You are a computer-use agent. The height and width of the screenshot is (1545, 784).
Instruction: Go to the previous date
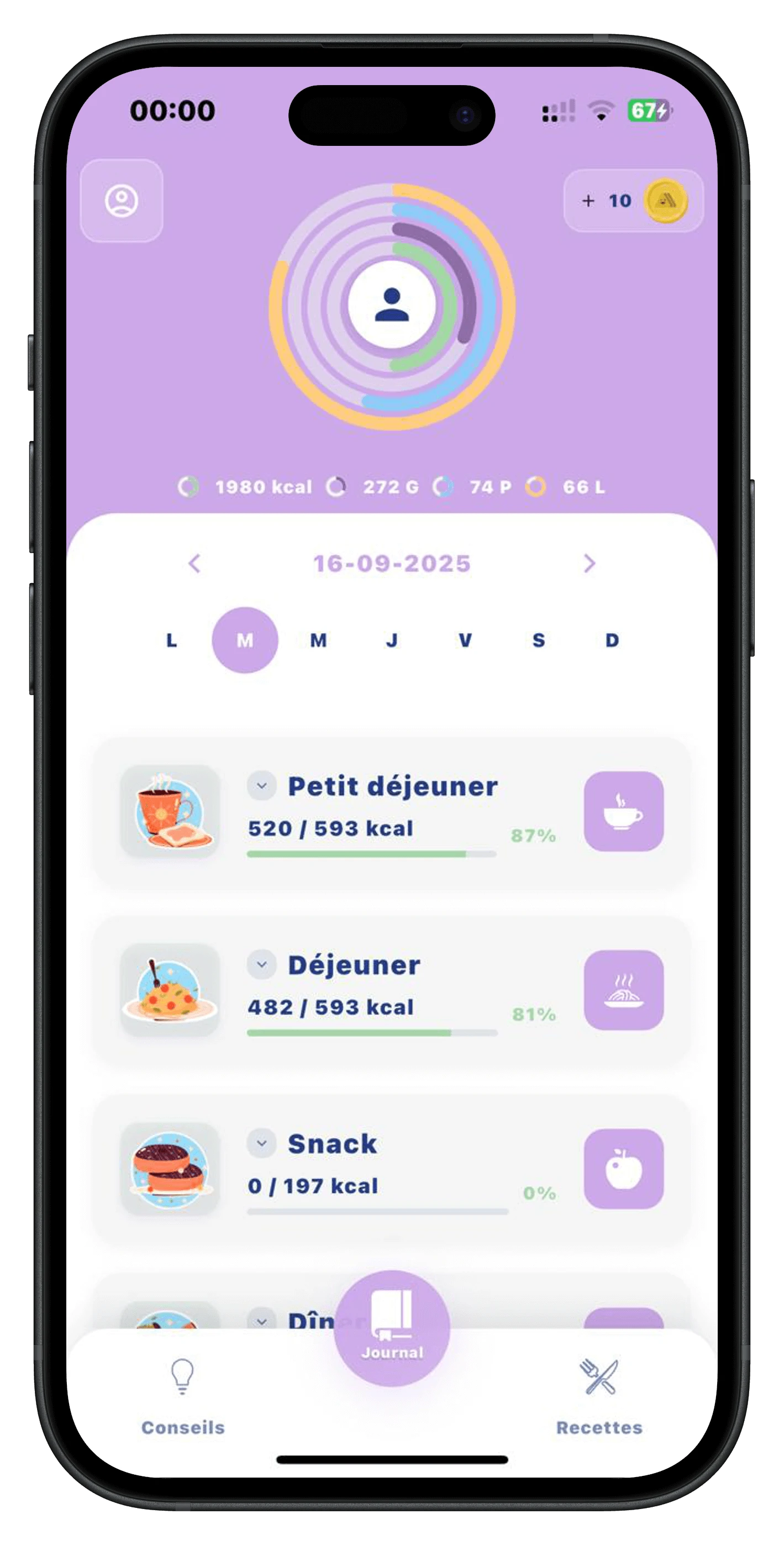[x=194, y=563]
